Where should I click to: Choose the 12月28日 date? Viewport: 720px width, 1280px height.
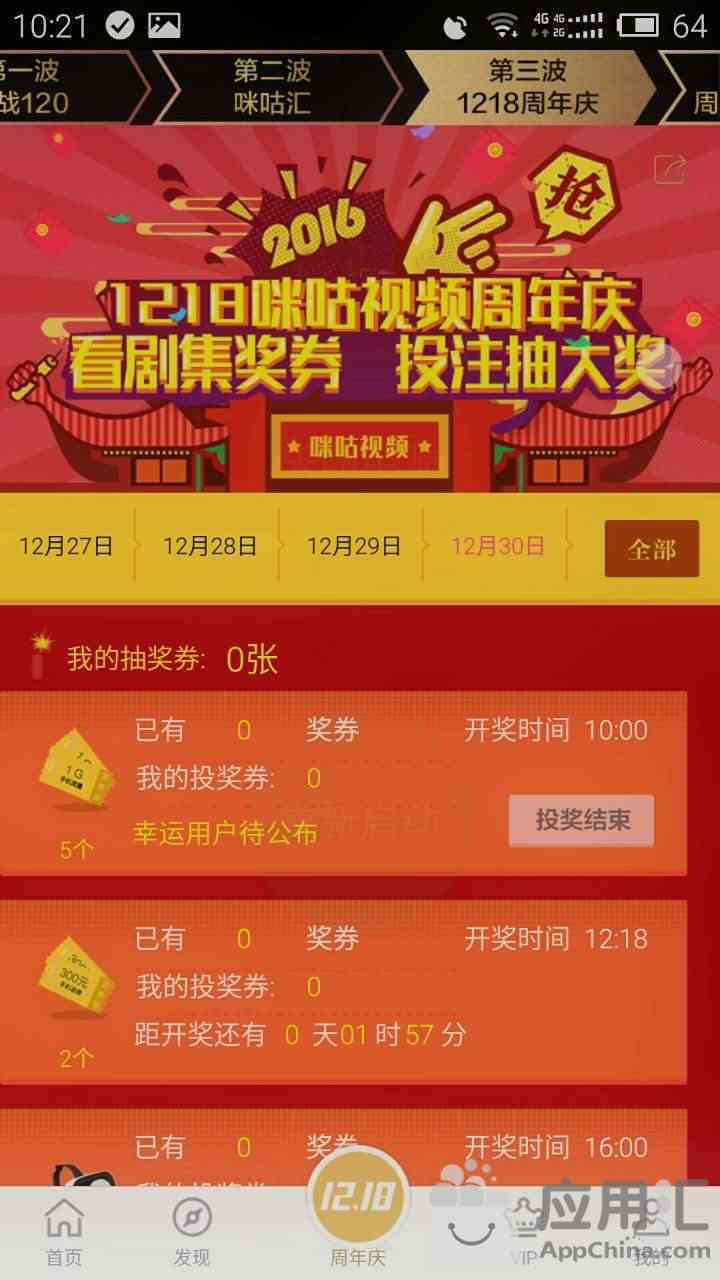point(210,546)
